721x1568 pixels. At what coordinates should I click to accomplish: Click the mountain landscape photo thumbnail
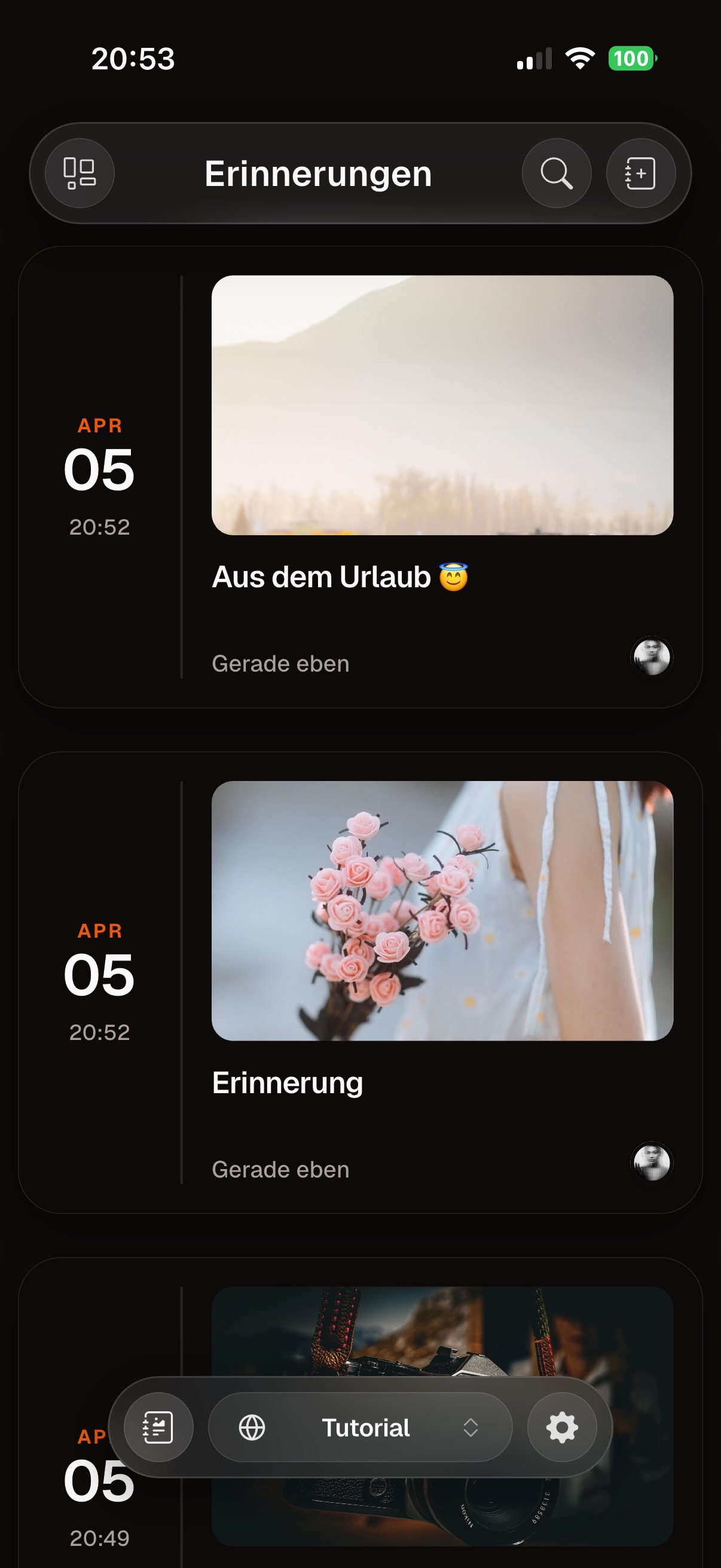coord(443,405)
